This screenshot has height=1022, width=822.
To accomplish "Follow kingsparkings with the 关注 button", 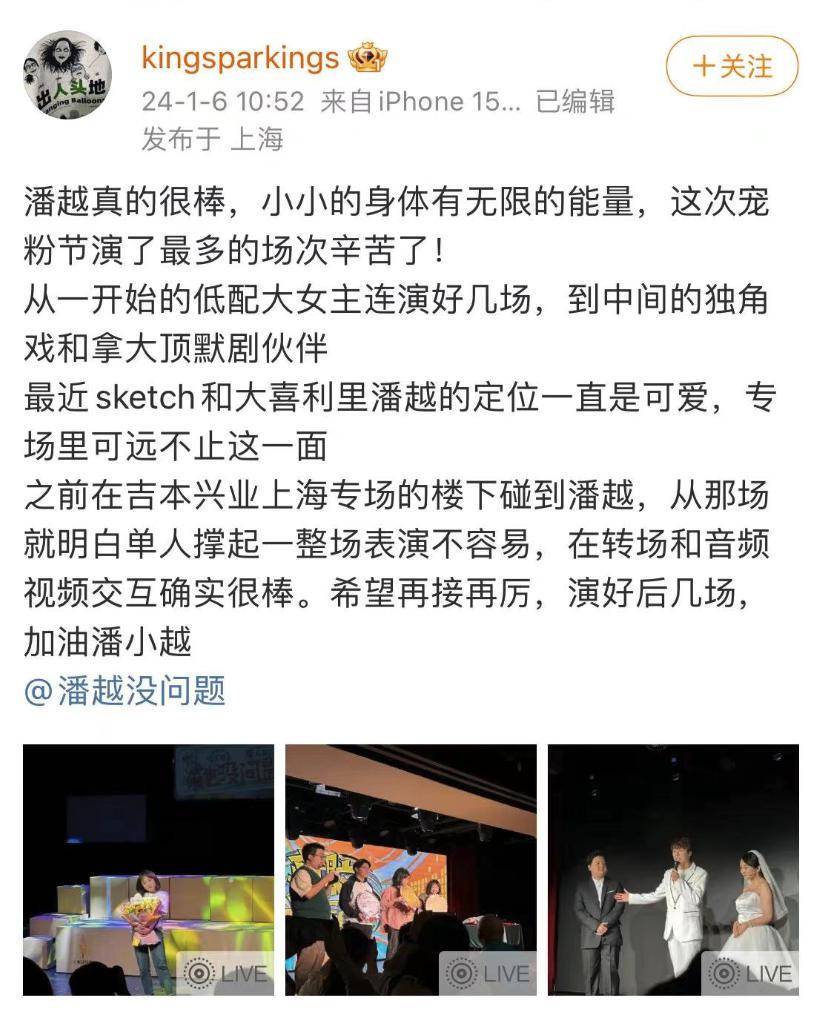I will (732, 67).
